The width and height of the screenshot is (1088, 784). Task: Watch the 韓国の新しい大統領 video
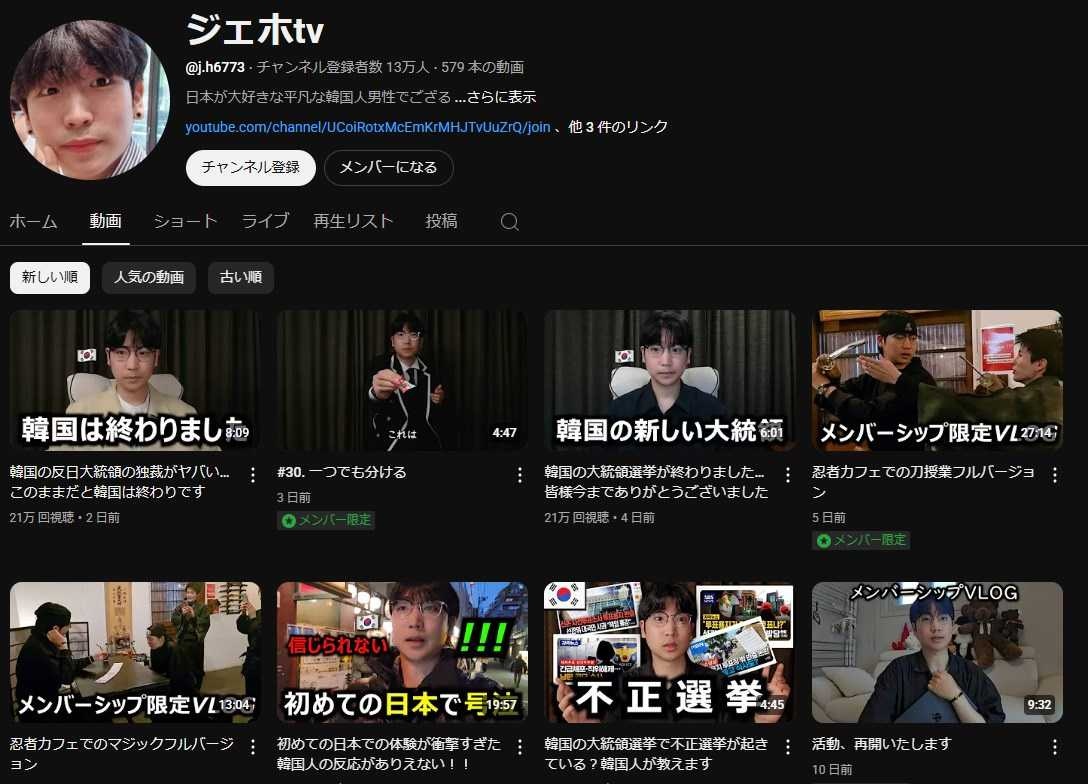[670, 380]
